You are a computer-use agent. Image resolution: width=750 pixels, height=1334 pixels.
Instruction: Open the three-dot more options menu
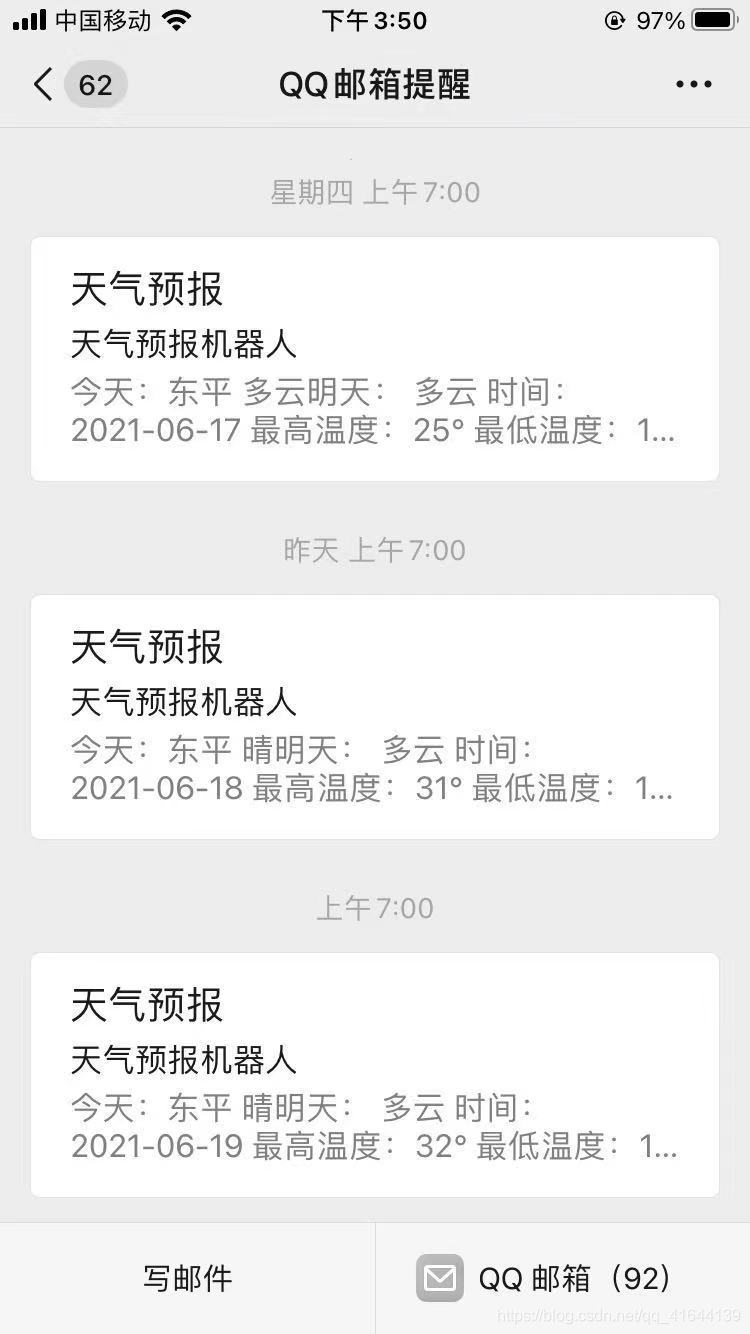click(691, 84)
